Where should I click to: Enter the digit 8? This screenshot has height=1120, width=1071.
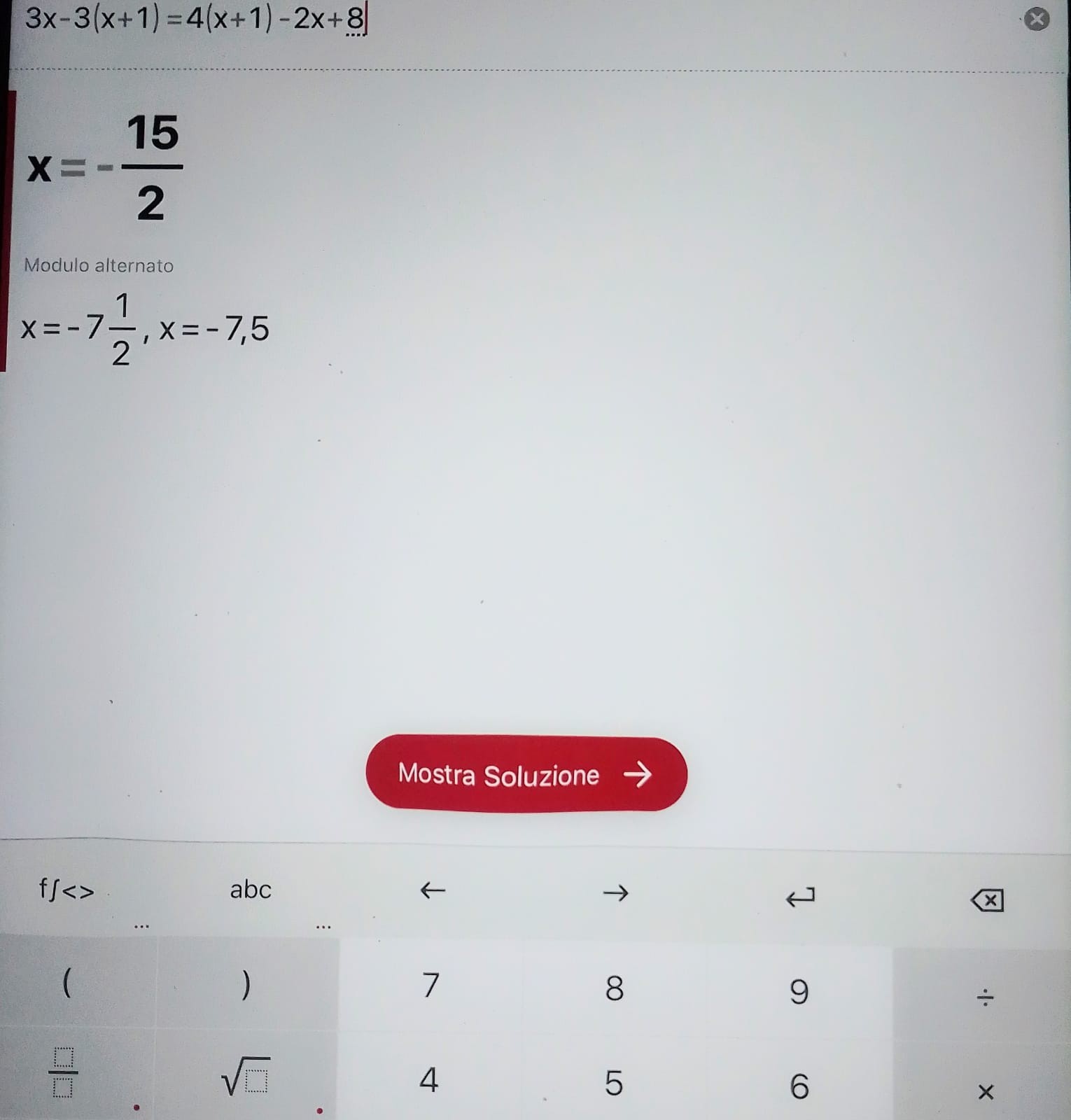pyautogui.click(x=614, y=988)
